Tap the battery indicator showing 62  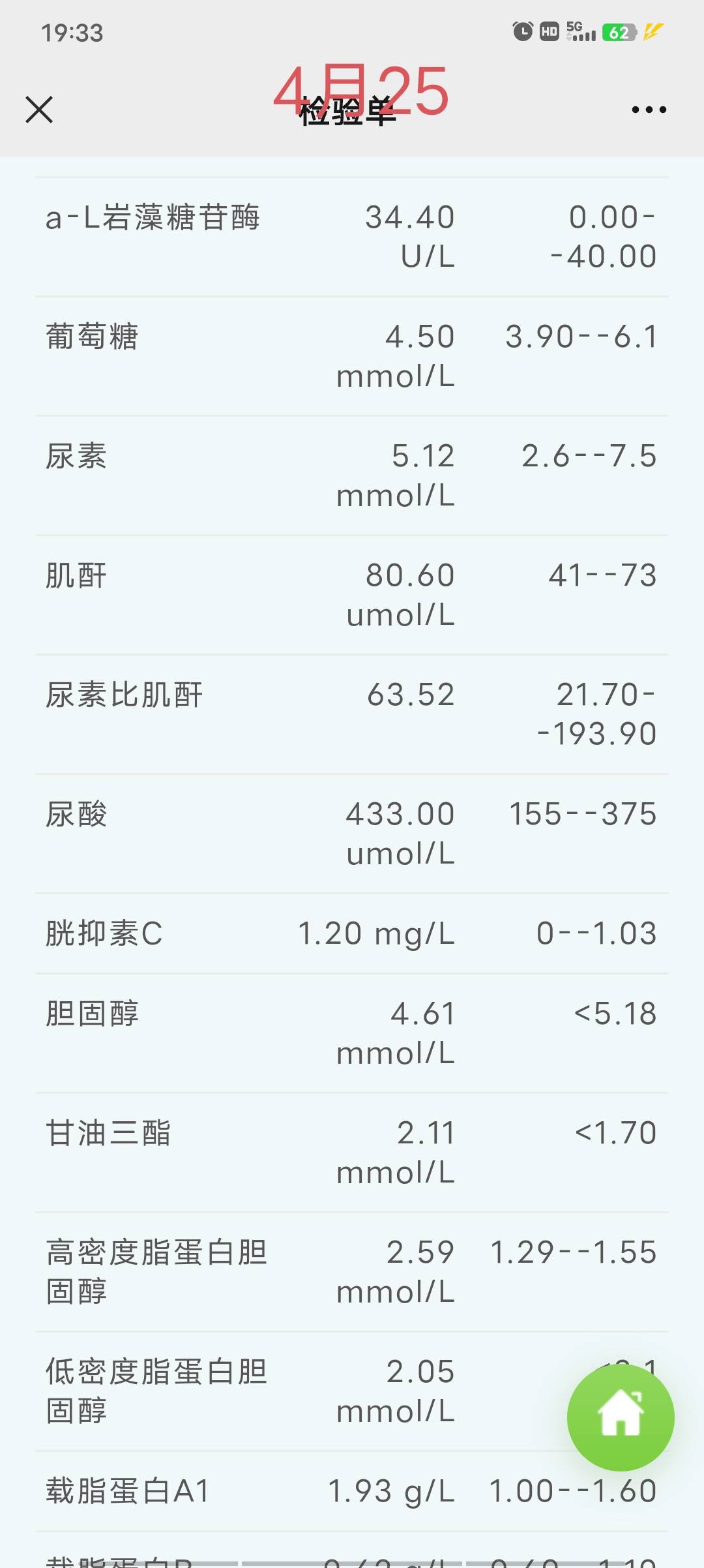click(619, 31)
